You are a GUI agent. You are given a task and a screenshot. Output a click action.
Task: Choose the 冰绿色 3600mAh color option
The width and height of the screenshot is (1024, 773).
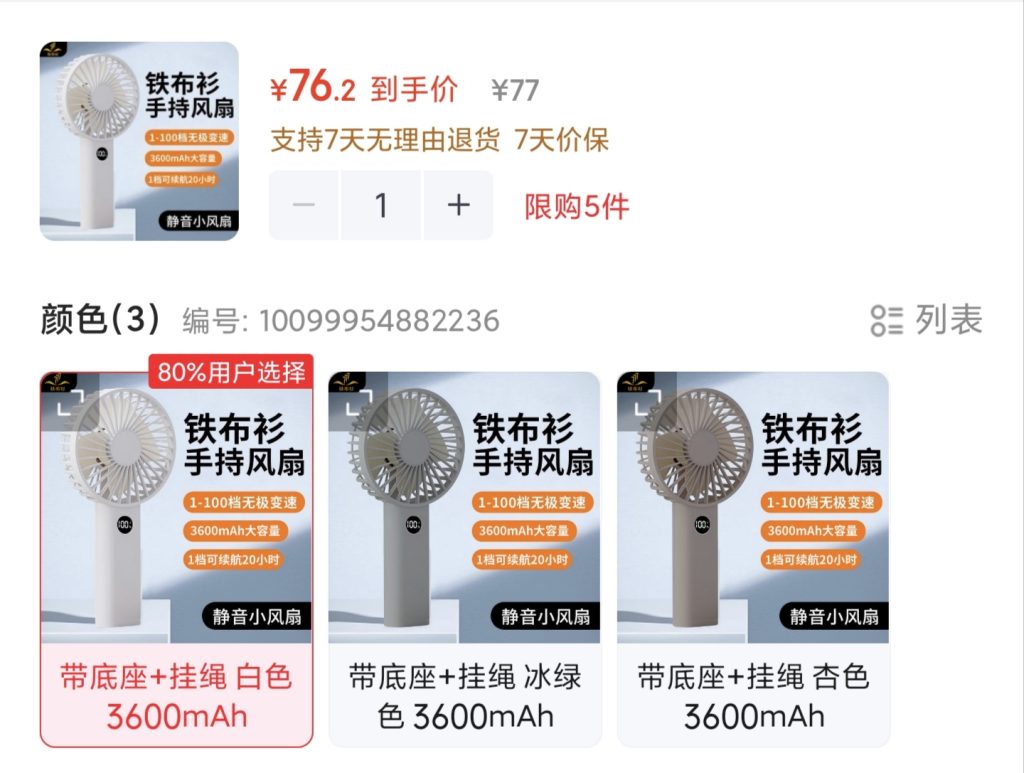[x=465, y=560]
